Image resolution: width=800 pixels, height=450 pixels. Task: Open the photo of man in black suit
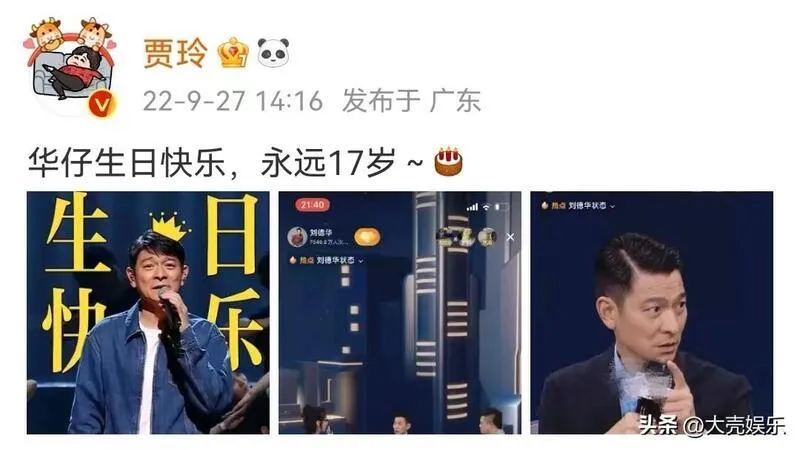tap(651, 312)
